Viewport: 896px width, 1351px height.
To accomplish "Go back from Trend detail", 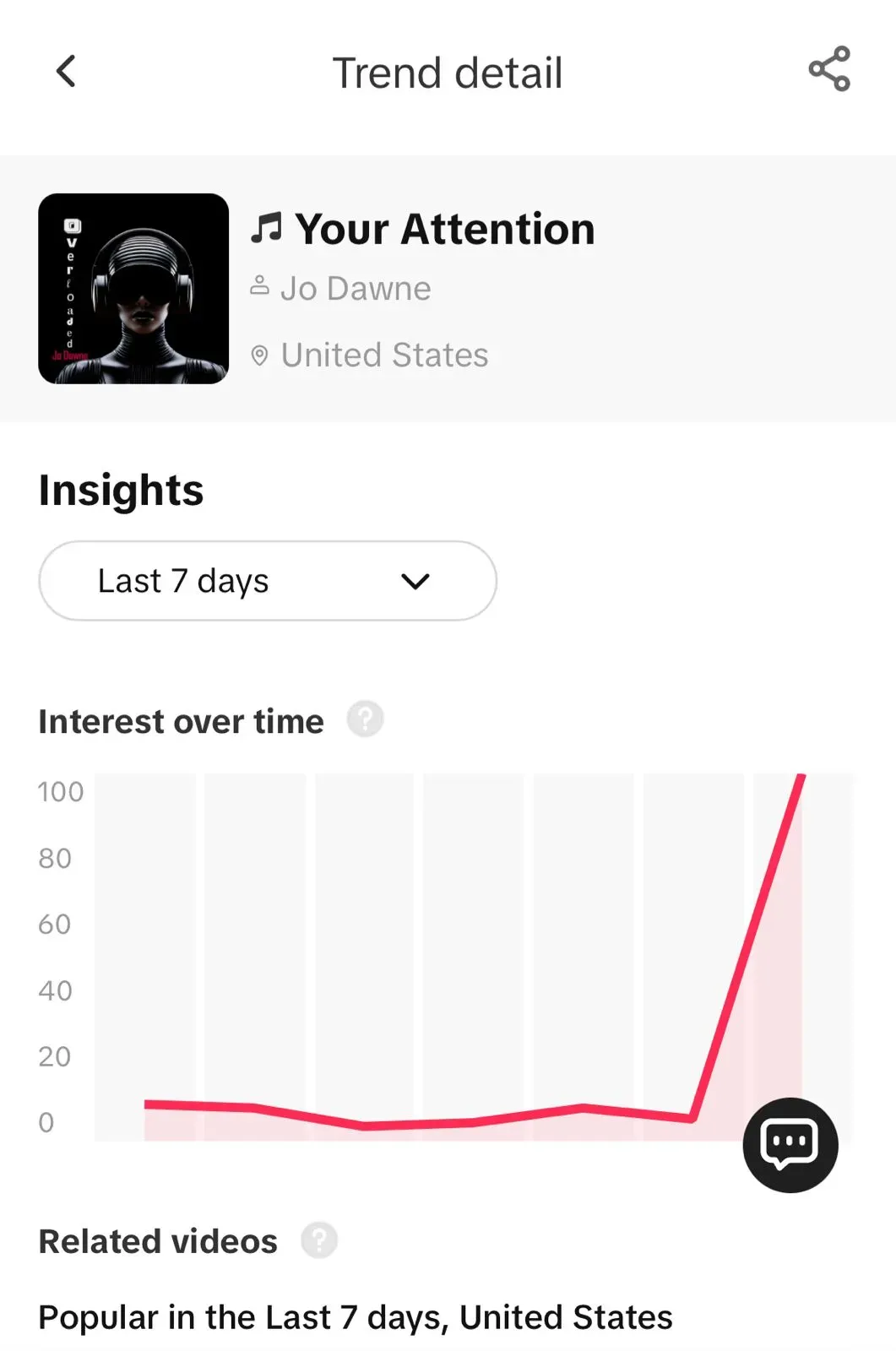I will pyautogui.click(x=66, y=72).
